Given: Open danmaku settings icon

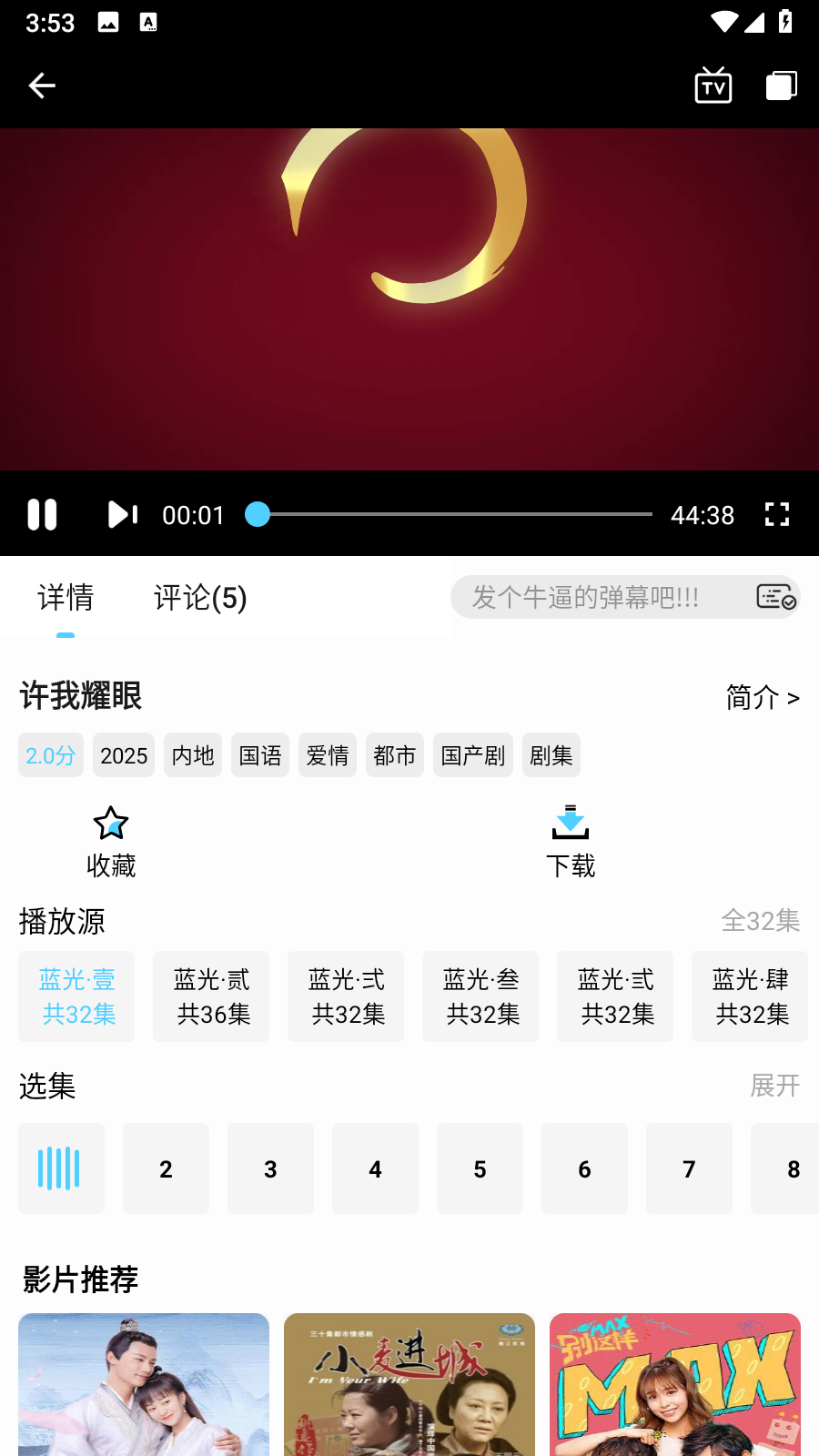Looking at the screenshot, I should point(775,598).
